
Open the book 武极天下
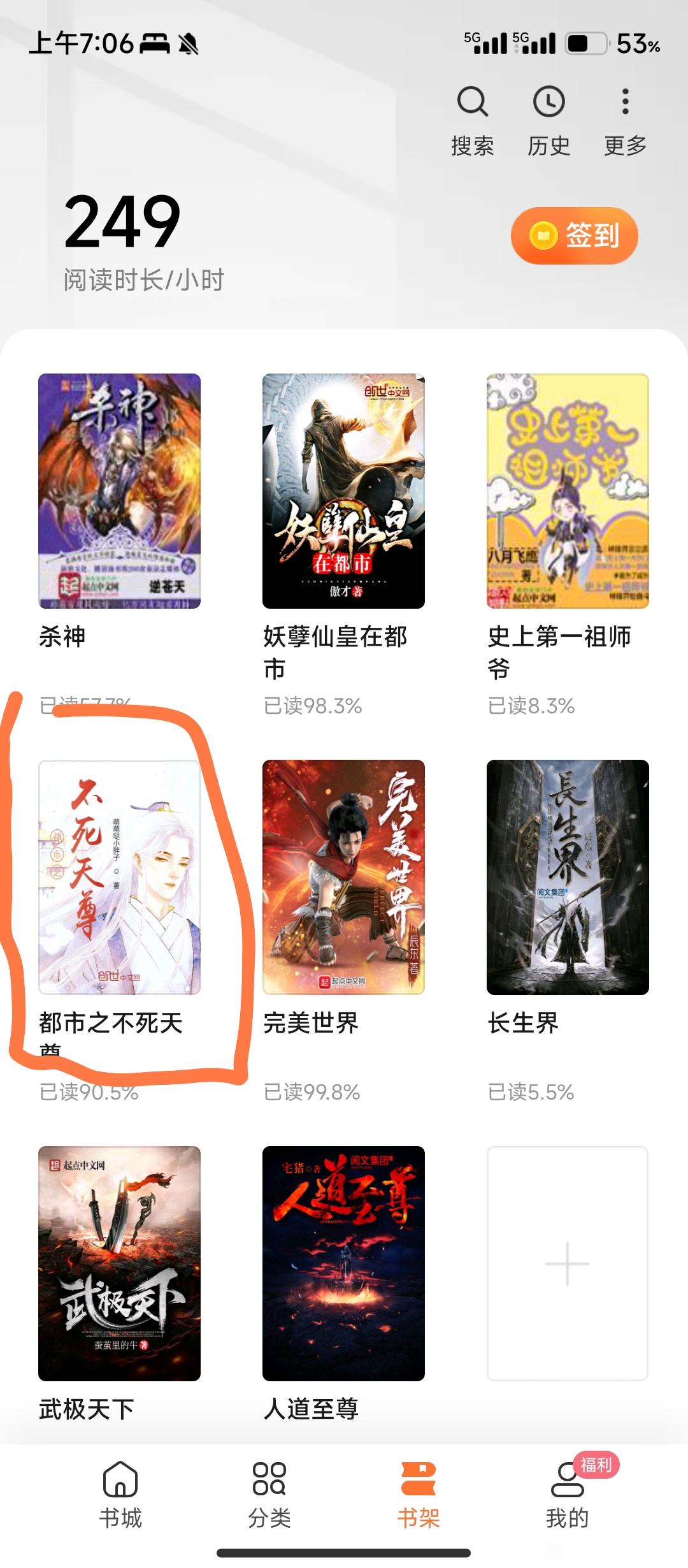point(119,1263)
